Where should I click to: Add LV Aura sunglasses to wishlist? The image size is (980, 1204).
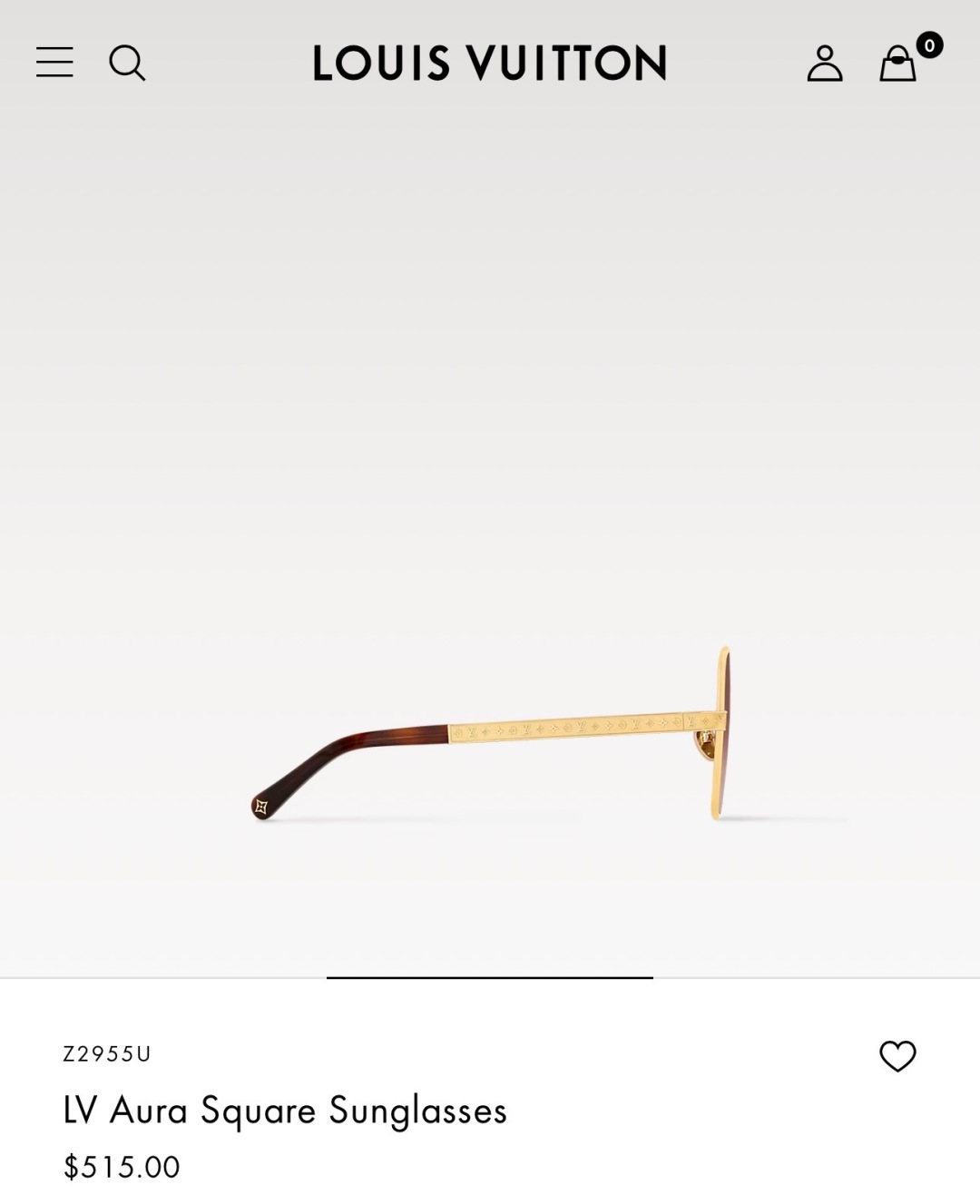point(897,1056)
